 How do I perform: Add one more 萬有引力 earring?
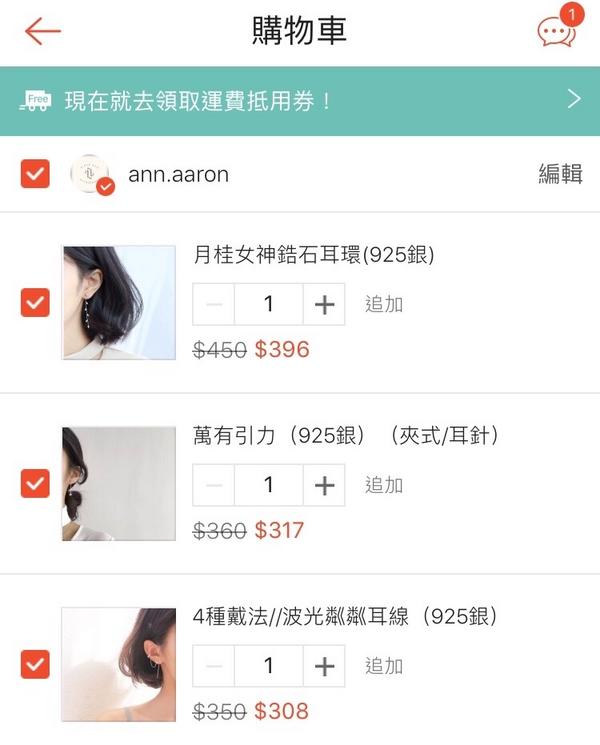click(x=324, y=485)
